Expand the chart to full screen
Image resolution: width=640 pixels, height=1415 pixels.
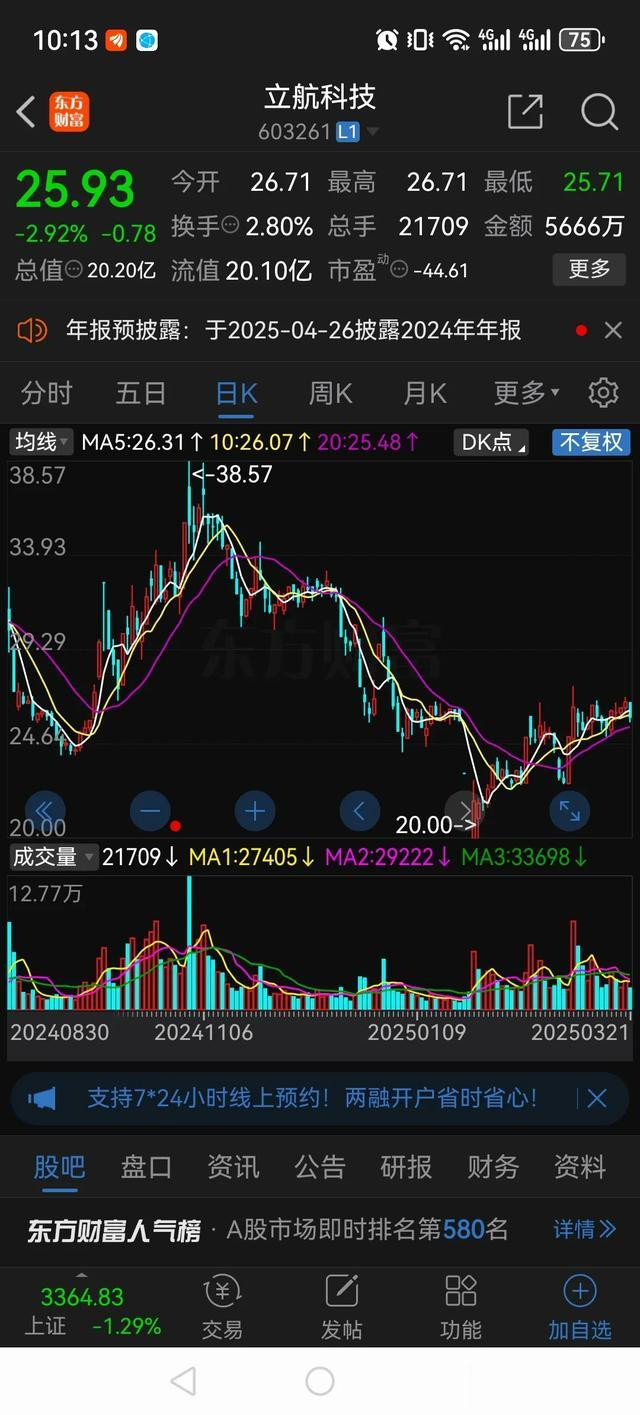pyautogui.click(x=569, y=811)
